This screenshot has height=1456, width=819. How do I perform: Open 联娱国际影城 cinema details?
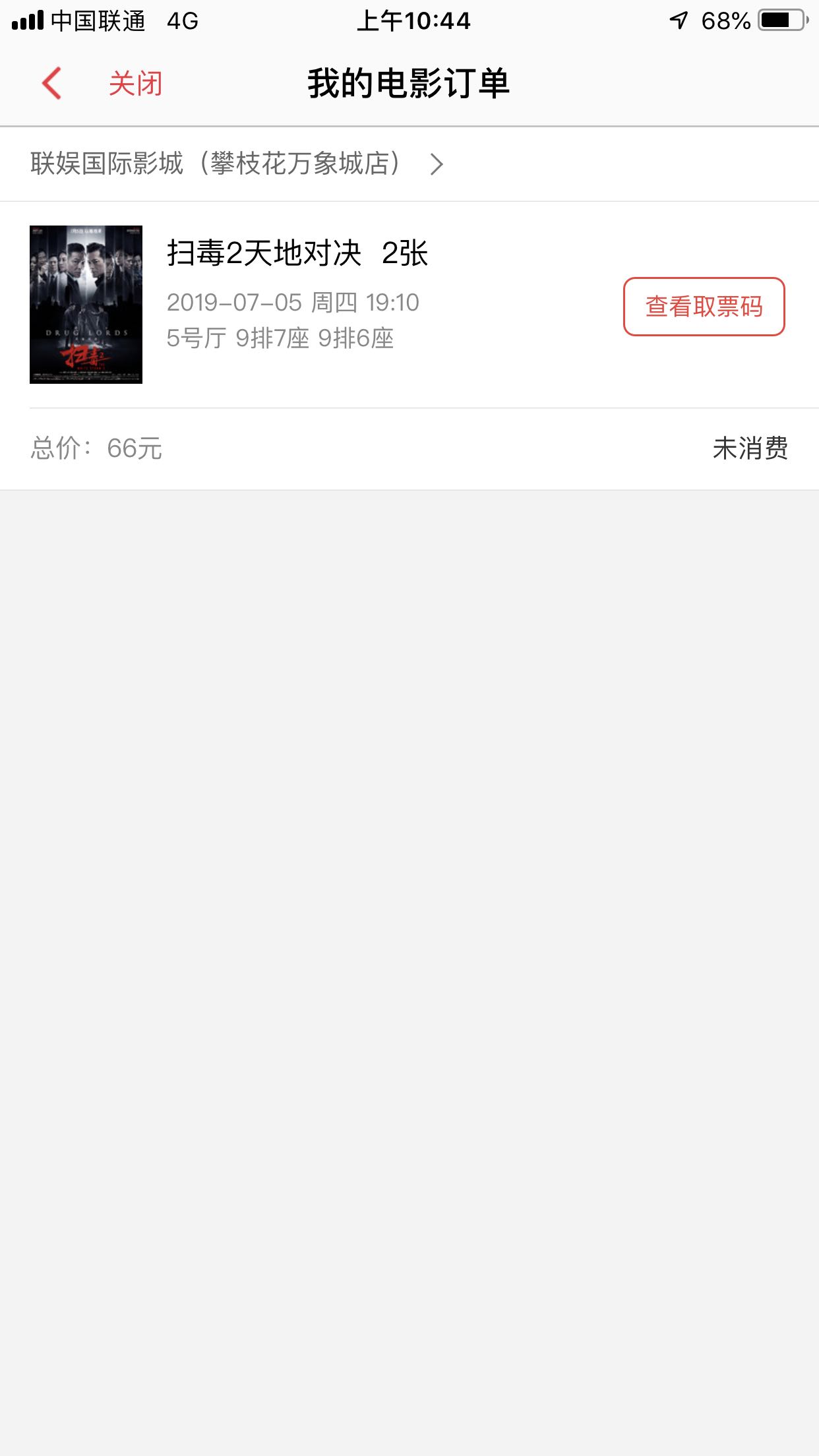[409, 164]
